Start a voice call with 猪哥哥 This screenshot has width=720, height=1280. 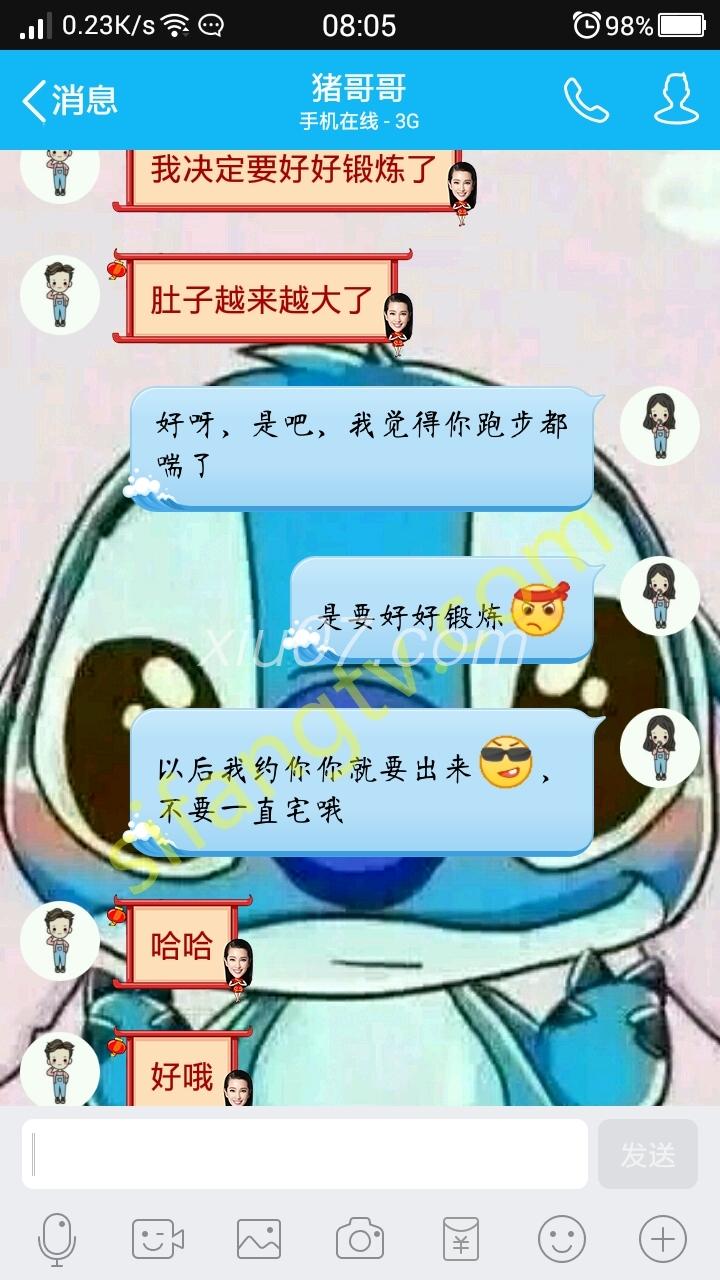(x=585, y=100)
